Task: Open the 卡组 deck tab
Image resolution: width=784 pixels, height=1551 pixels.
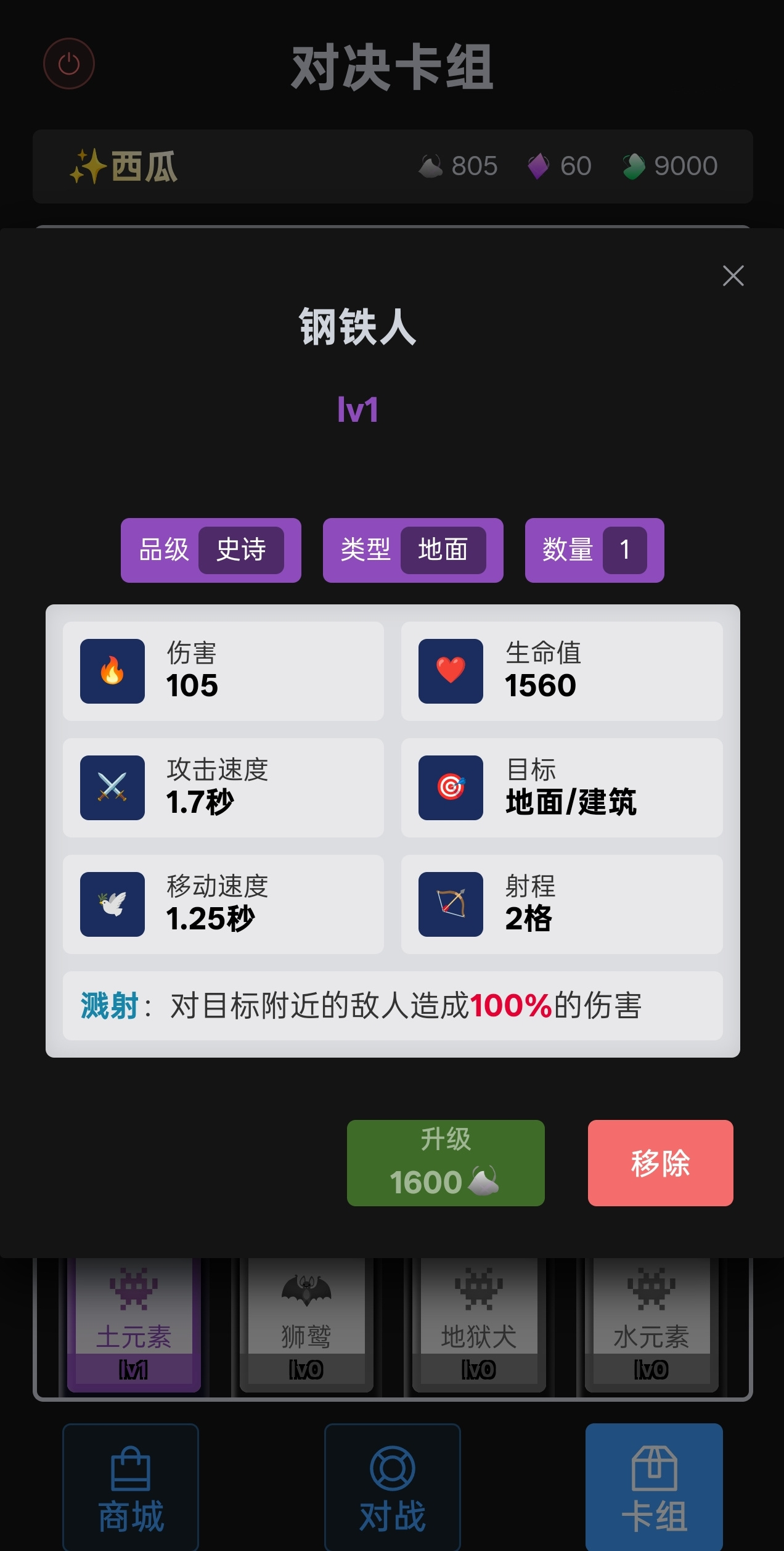Action: pyautogui.click(x=654, y=1487)
